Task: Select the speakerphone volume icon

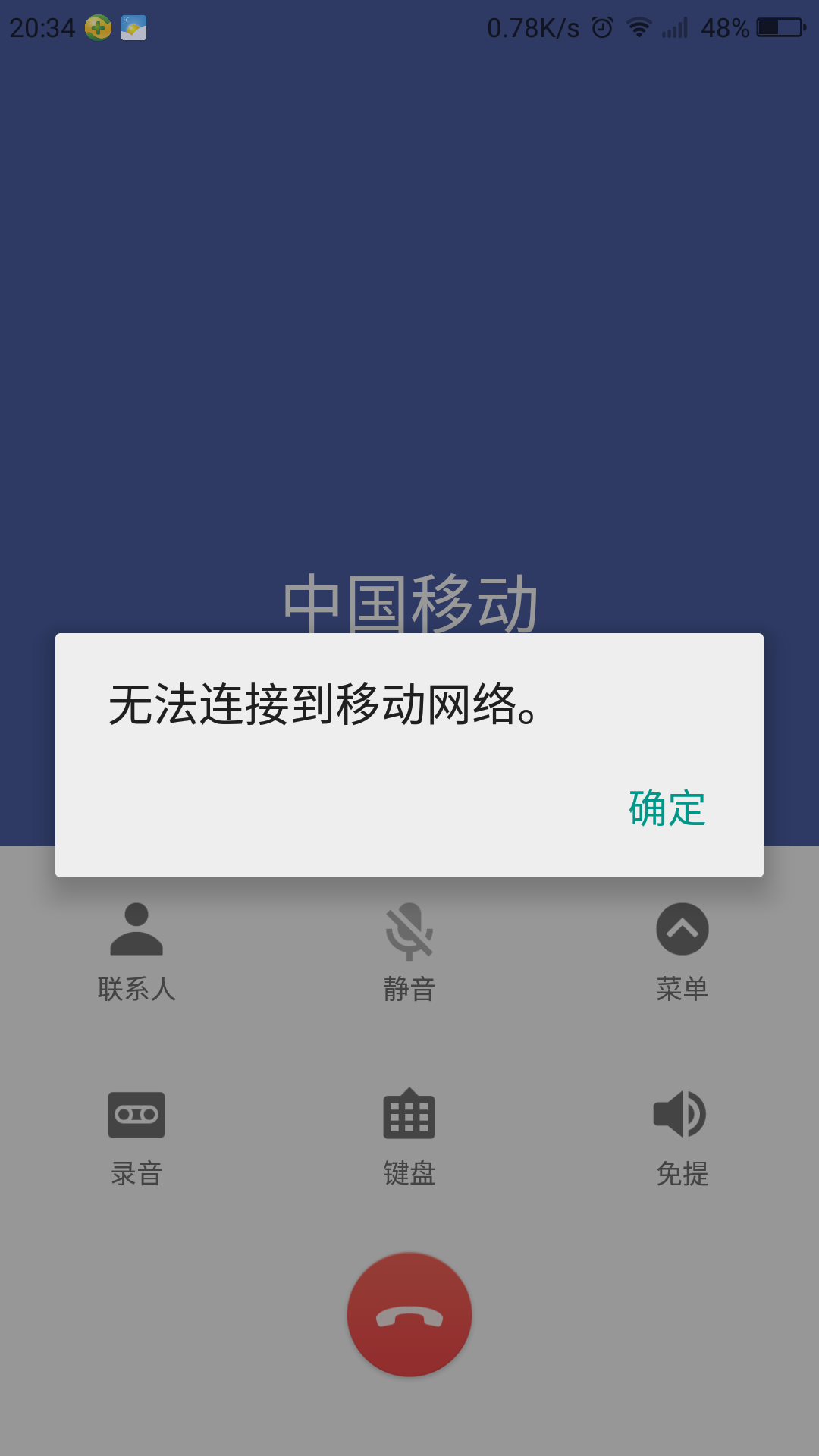Action: click(681, 1115)
